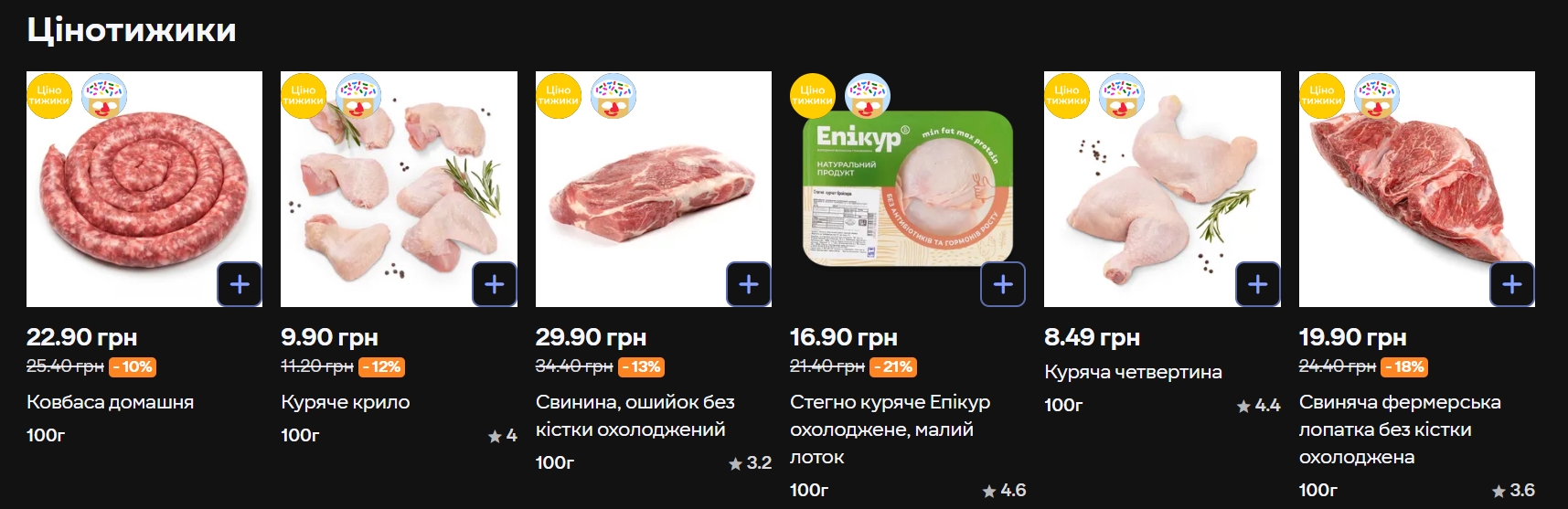The image size is (1568, 509).
Task: Add Свиняча фермерська лопатка to the cart
Action: click(1512, 284)
